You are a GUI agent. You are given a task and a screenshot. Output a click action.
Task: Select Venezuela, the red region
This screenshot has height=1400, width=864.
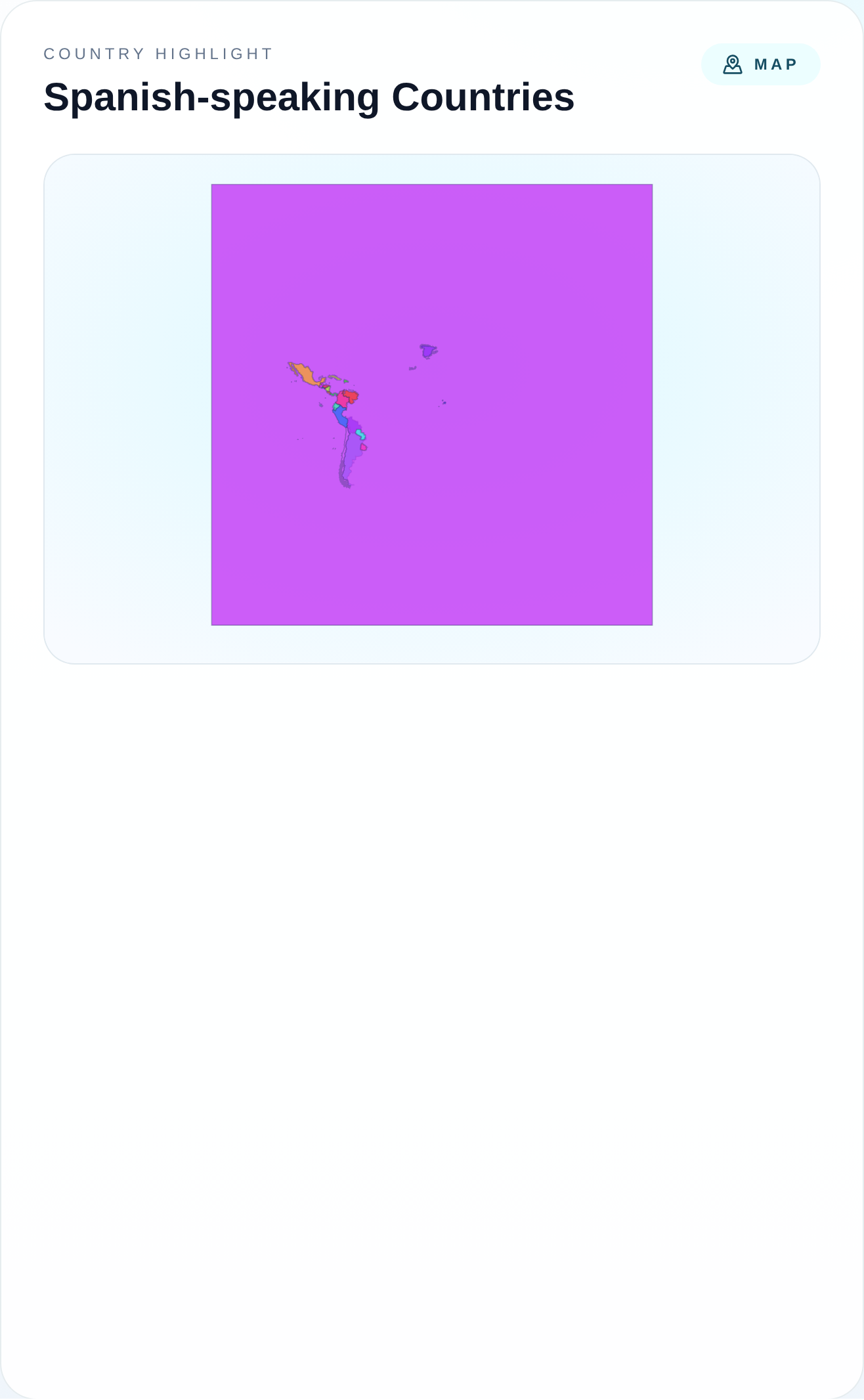pyautogui.click(x=351, y=395)
